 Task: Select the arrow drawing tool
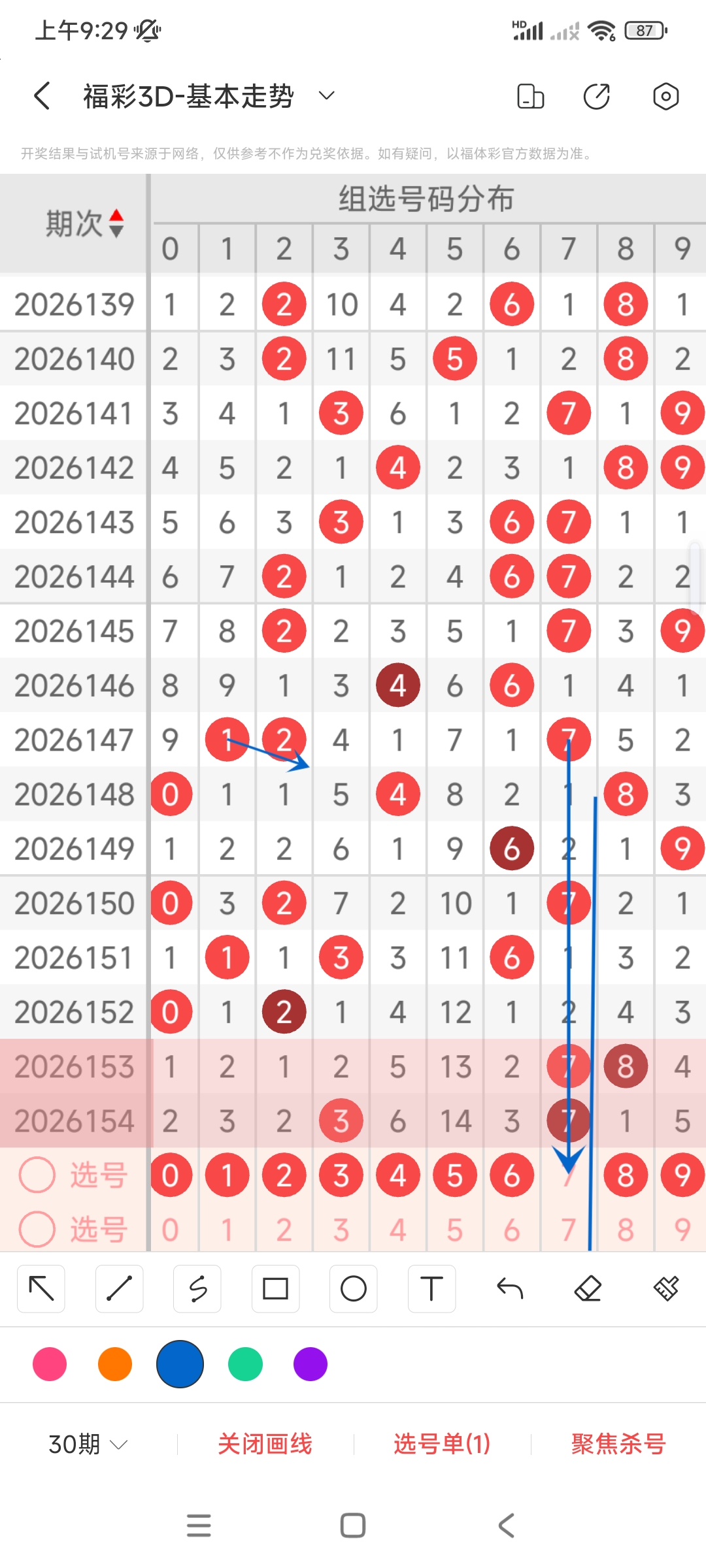point(41,1288)
